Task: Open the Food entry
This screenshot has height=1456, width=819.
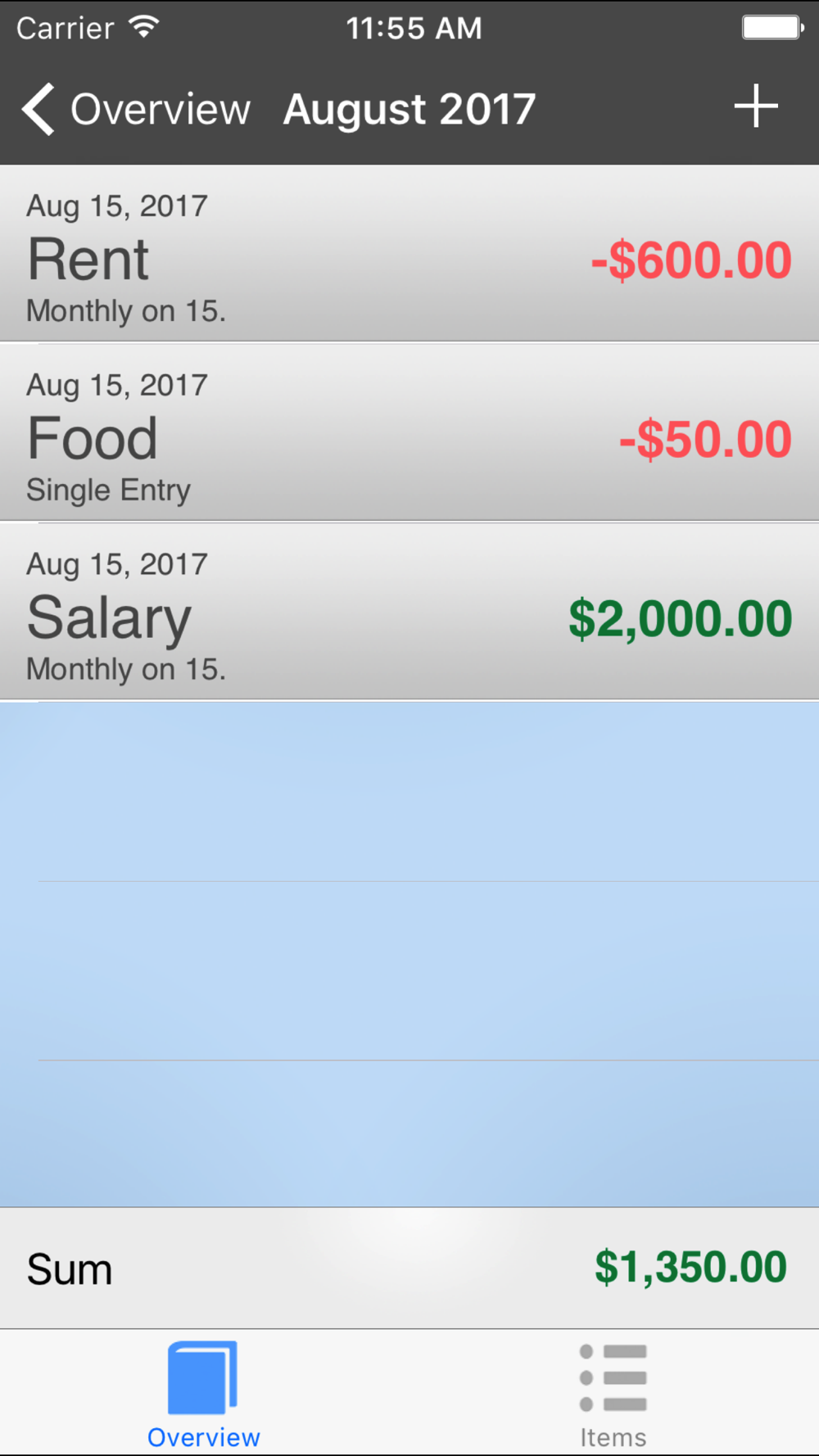Action: [x=409, y=432]
